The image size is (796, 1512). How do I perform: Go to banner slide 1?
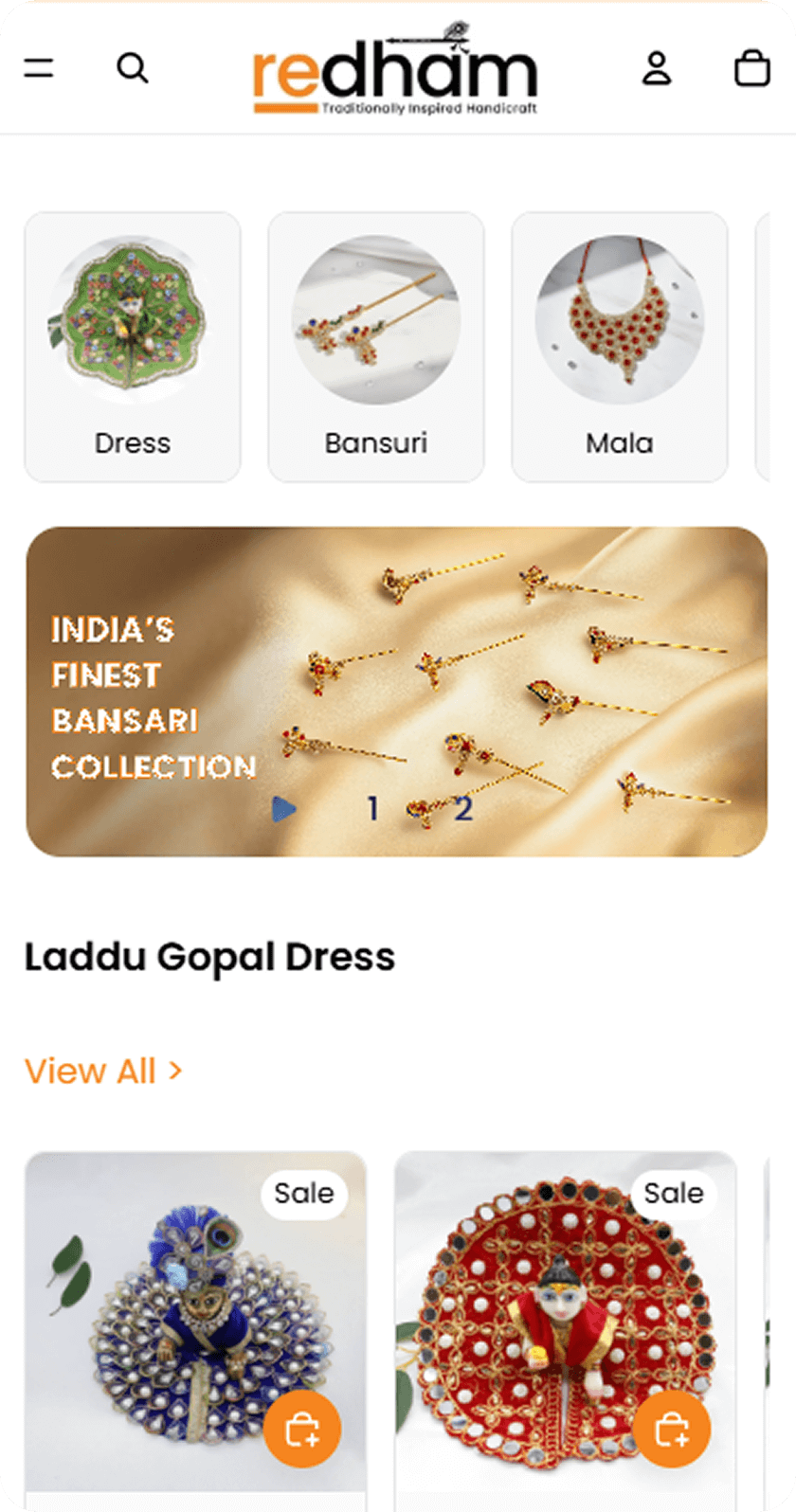[372, 809]
